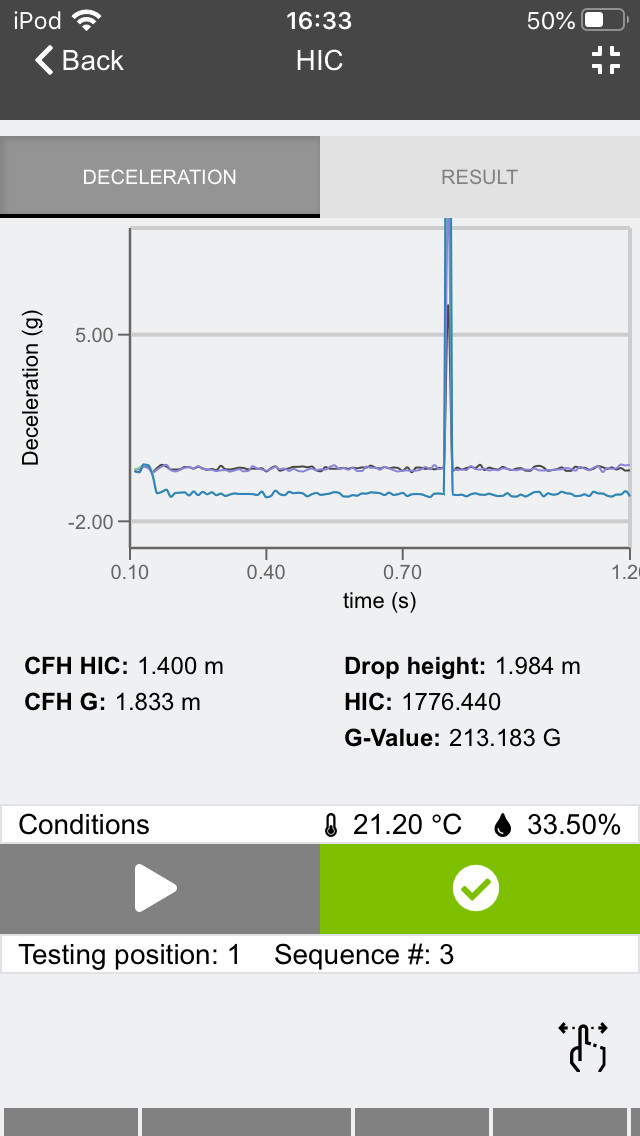The width and height of the screenshot is (640, 1136).
Task: Select the DECELERATION tab
Action: tap(159, 177)
